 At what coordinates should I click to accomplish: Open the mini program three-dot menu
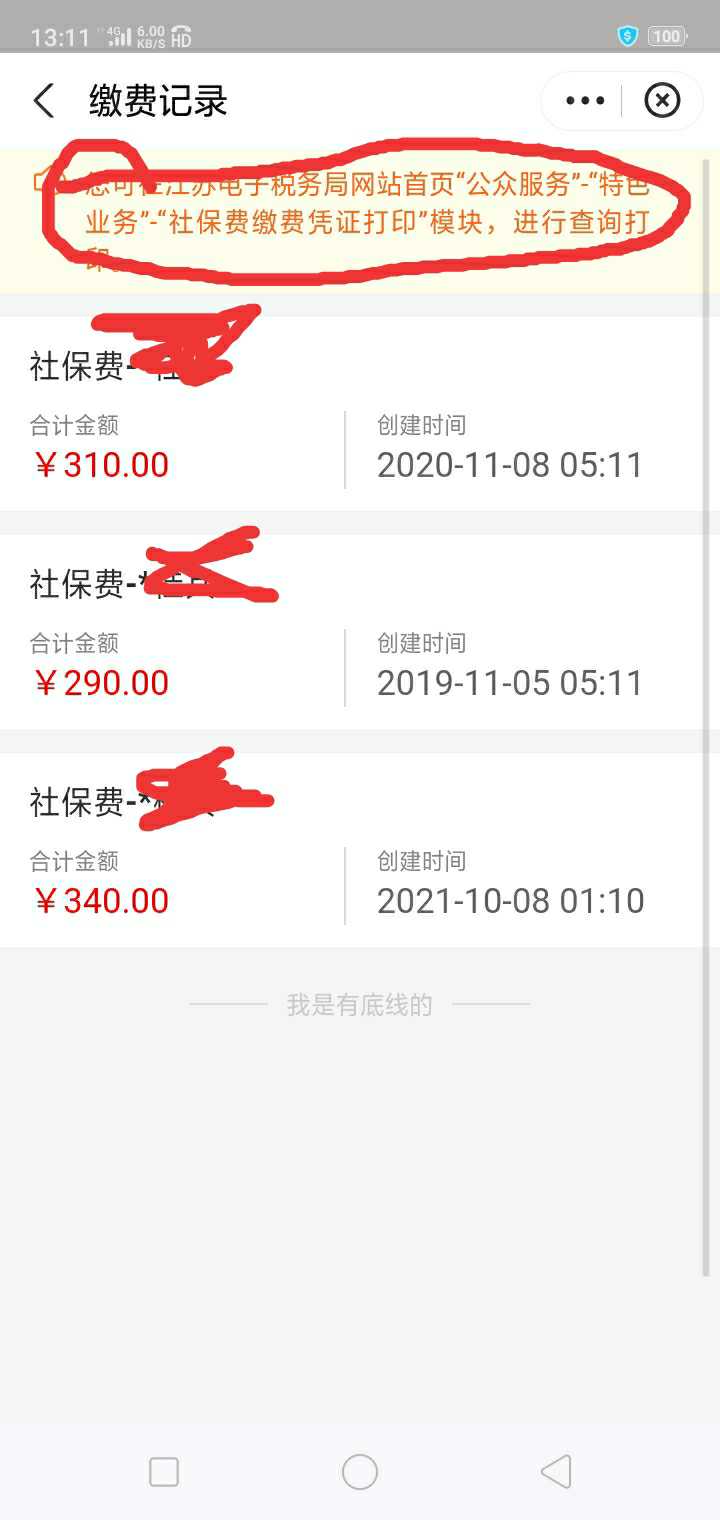[x=585, y=101]
